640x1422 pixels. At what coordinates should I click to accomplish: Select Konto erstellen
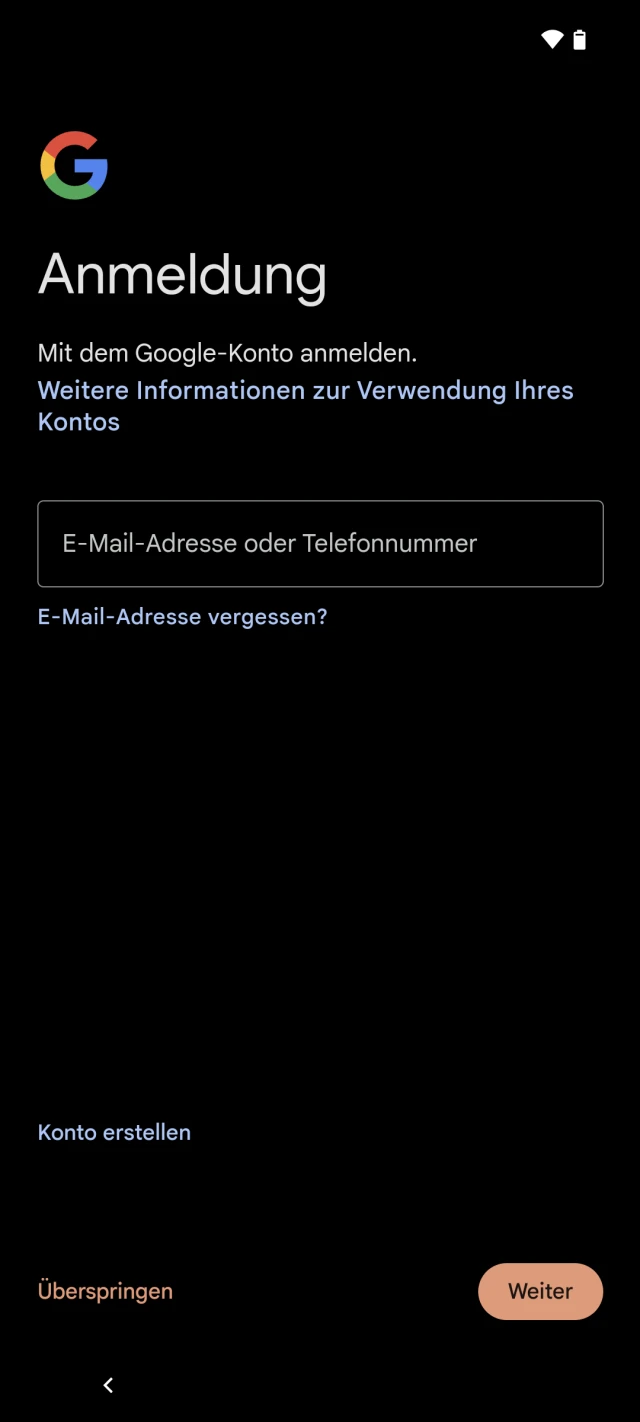[114, 1132]
